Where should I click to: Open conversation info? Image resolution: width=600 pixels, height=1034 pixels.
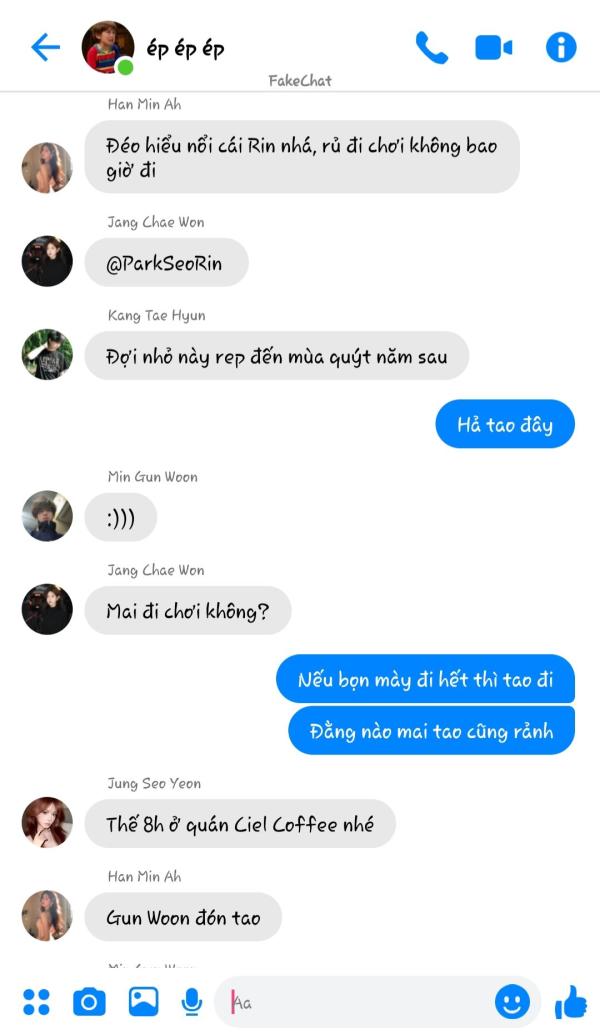coord(561,47)
